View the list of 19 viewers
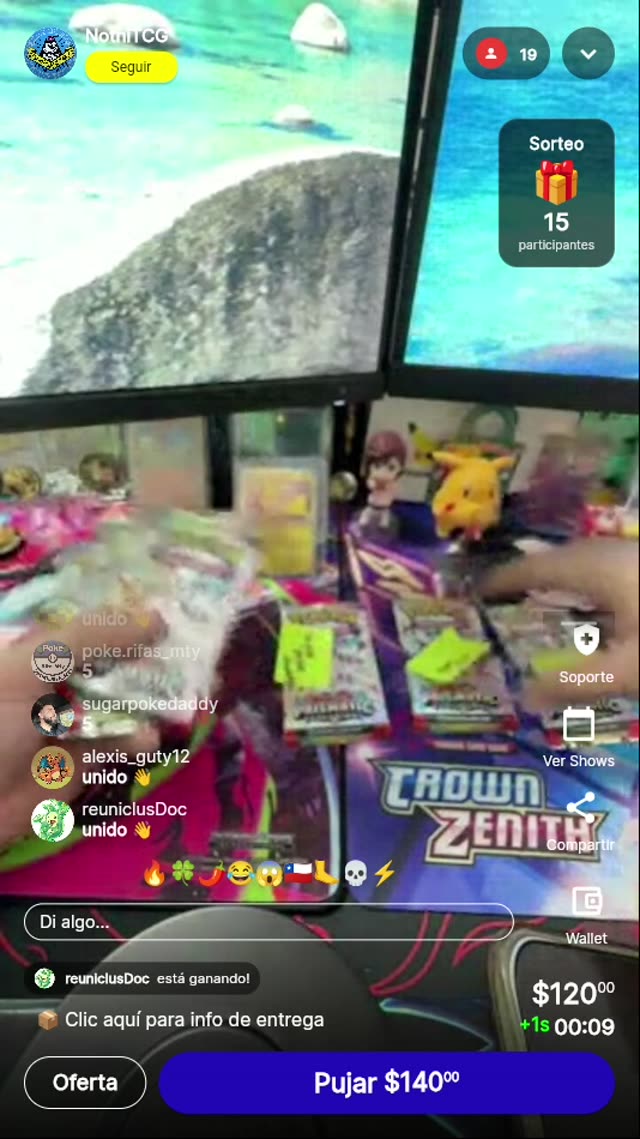Viewport: 640px width, 1139px height. (x=506, y=54)
